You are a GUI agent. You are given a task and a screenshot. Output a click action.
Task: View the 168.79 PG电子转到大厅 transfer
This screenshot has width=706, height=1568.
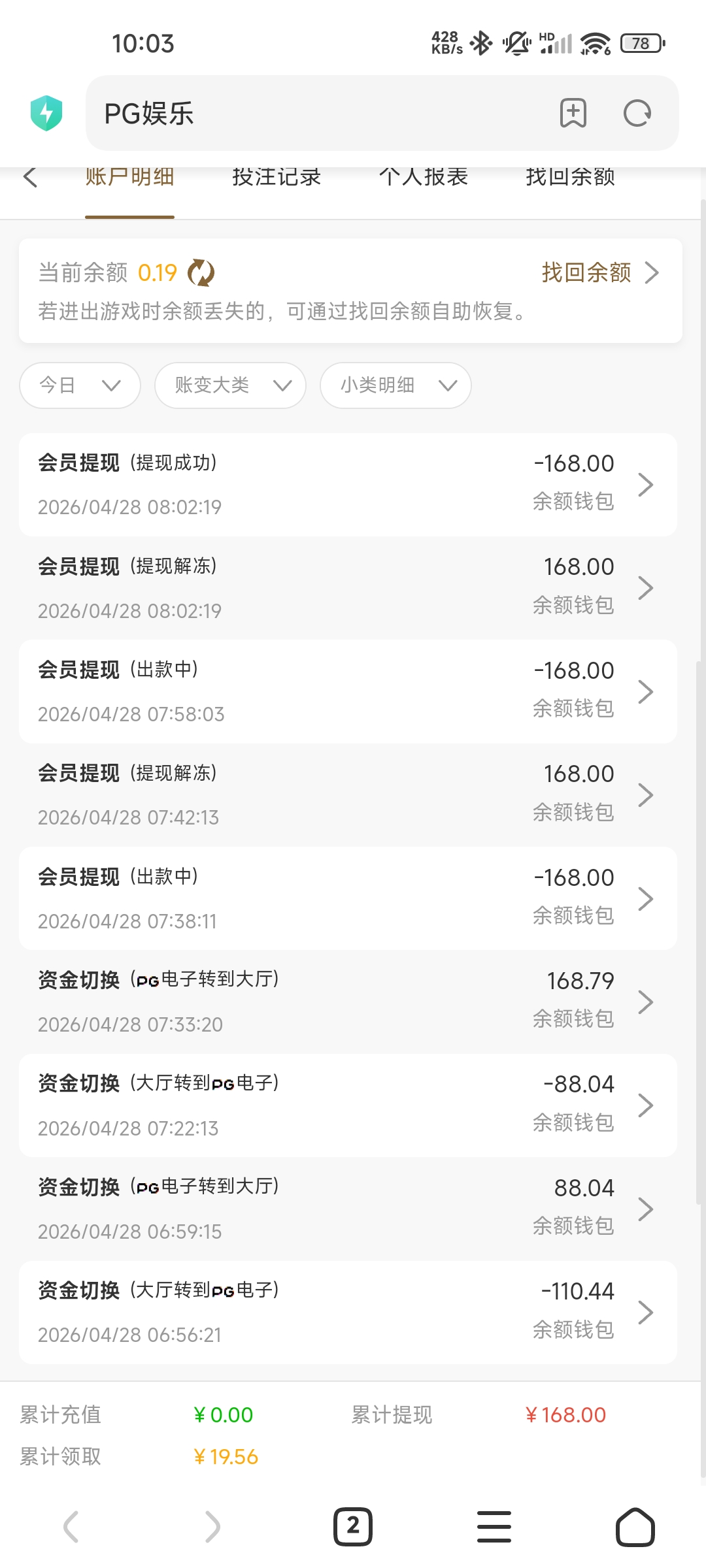(x=348, y=1002)
